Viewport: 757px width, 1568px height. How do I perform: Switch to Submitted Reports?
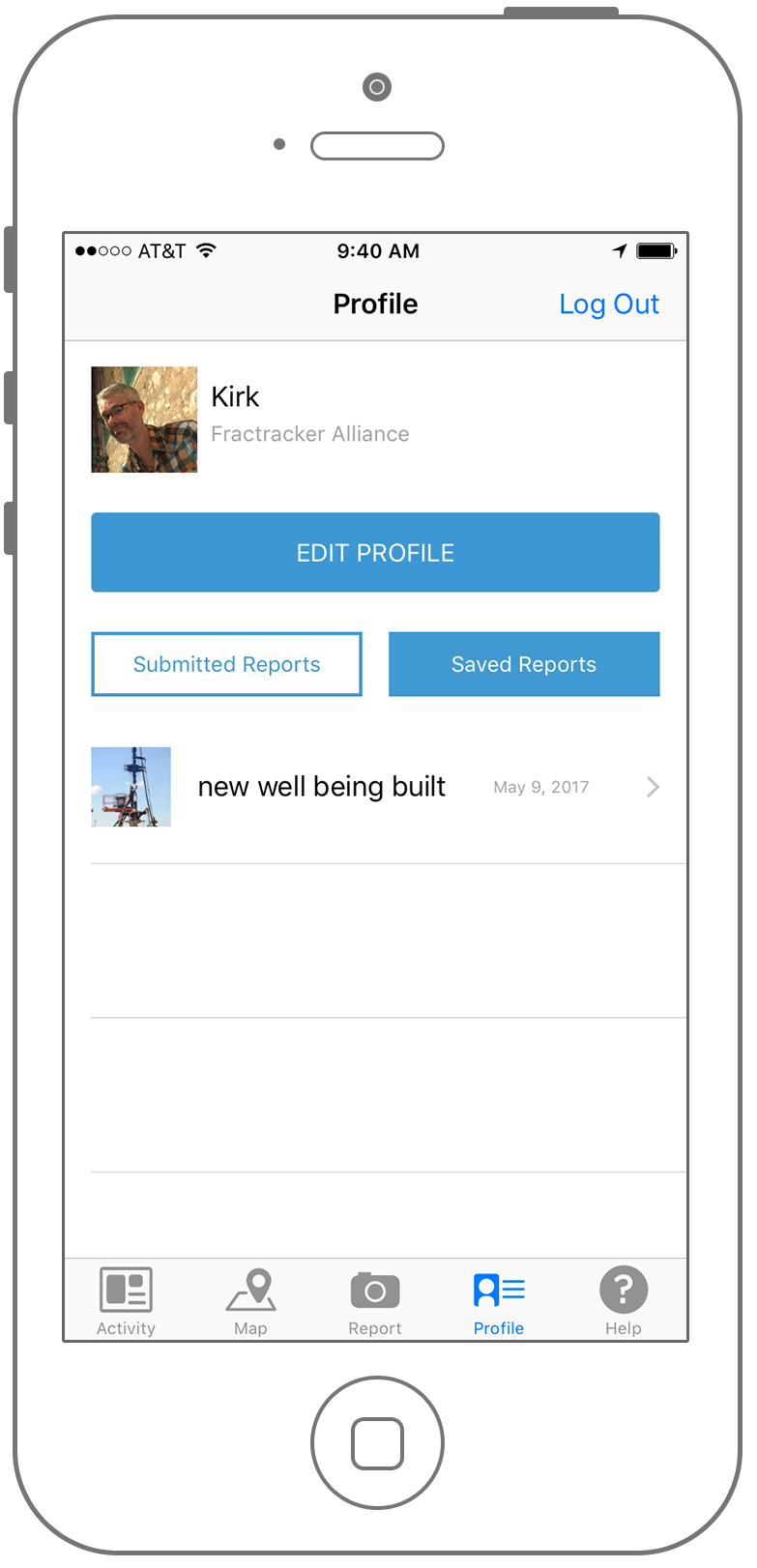coord(226,664)
